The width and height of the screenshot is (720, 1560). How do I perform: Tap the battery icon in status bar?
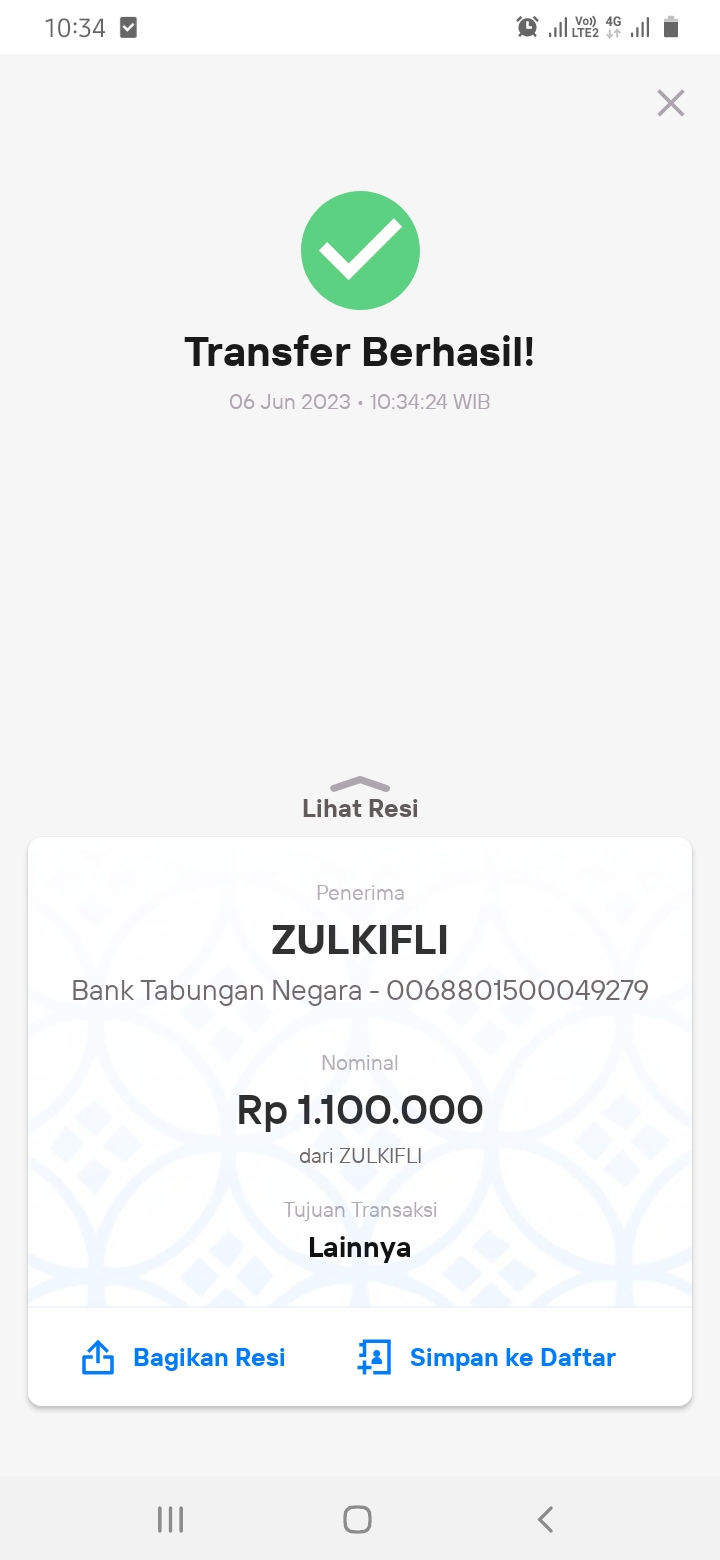coord(672,27)
